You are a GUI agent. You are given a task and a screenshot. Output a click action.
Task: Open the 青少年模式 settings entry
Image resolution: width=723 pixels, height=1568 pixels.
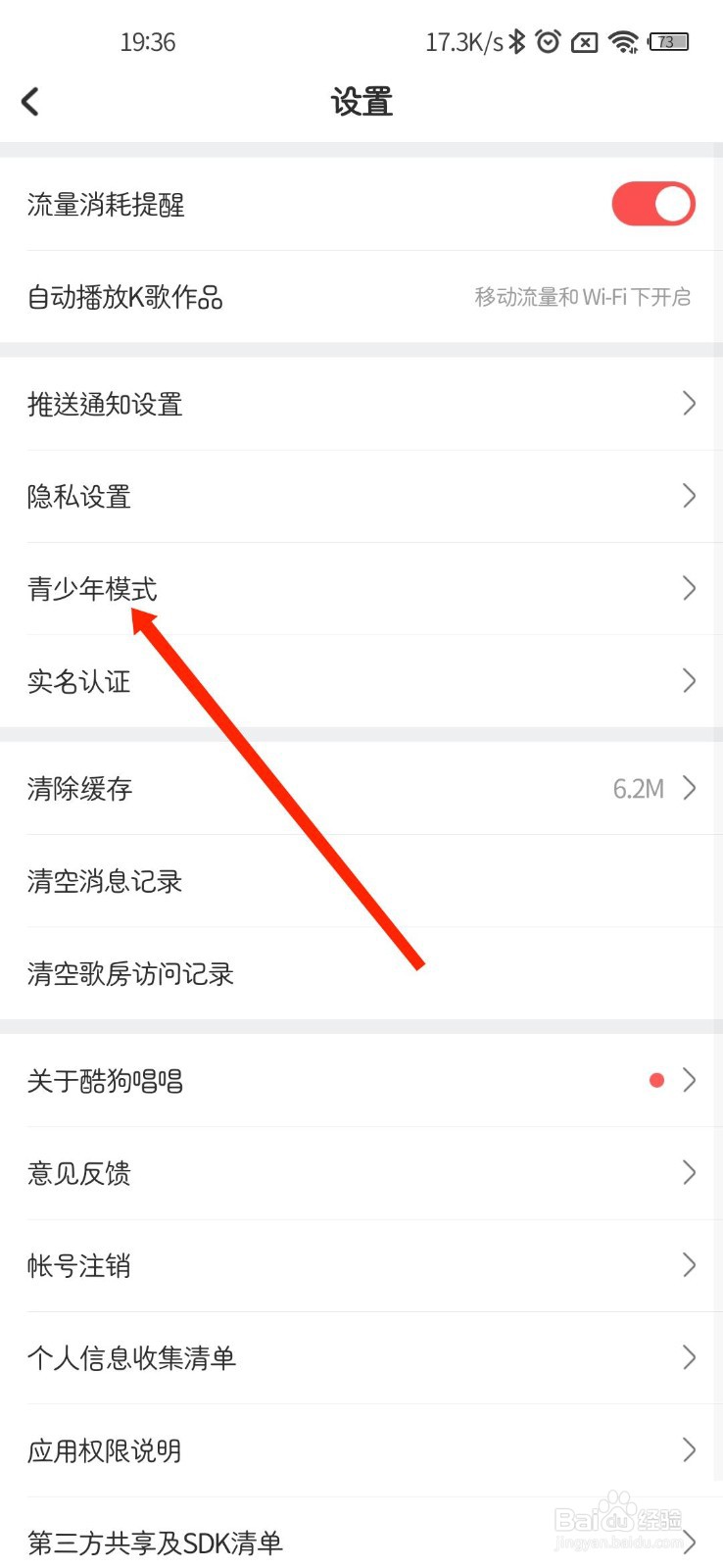pyautogui.click(x=361, y=588)
